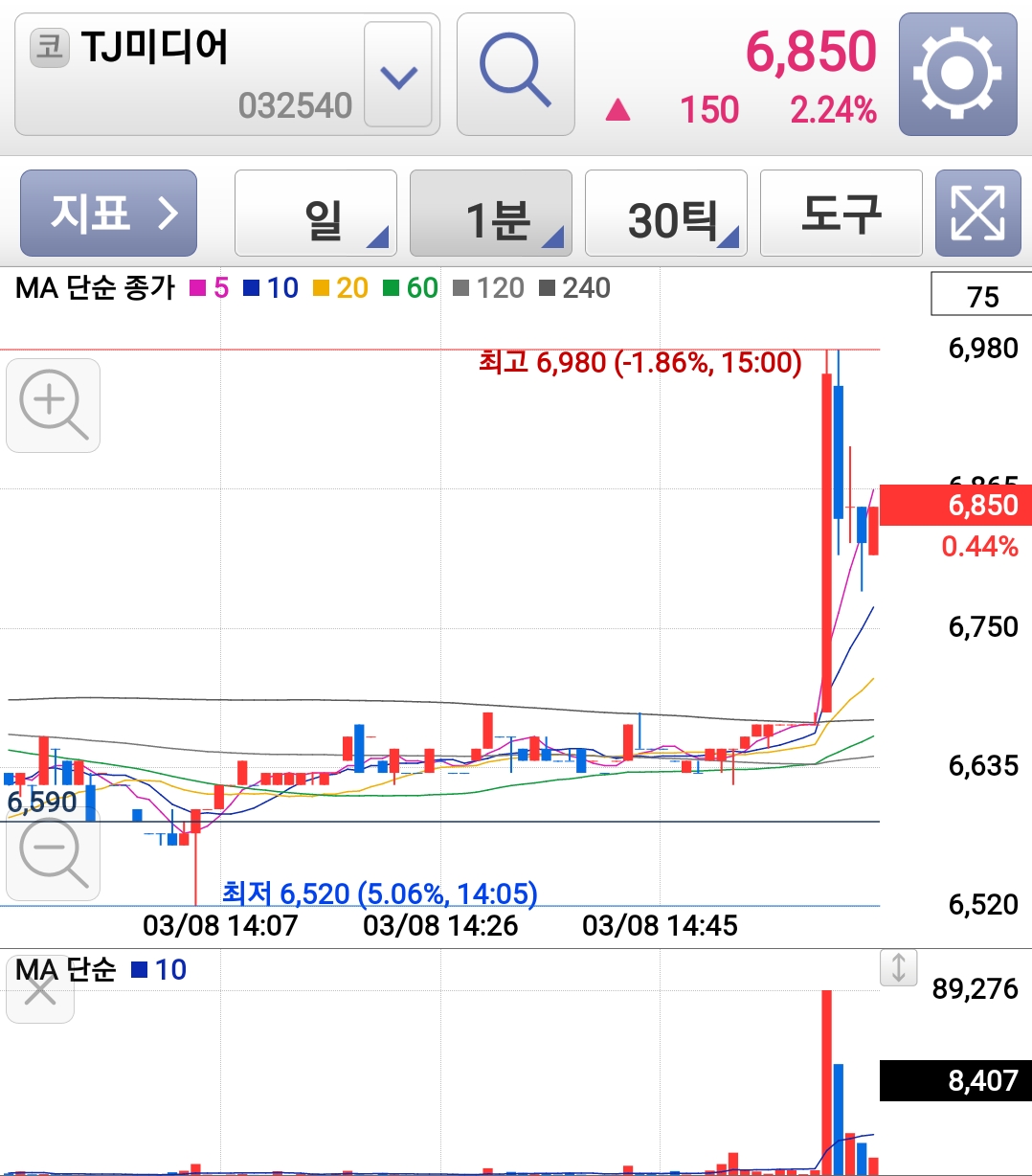This screenshot has height=1176, width=1032.
Task: Edit the candle count field showing 75
Action: pyautogui.click(x=981, y=296)
